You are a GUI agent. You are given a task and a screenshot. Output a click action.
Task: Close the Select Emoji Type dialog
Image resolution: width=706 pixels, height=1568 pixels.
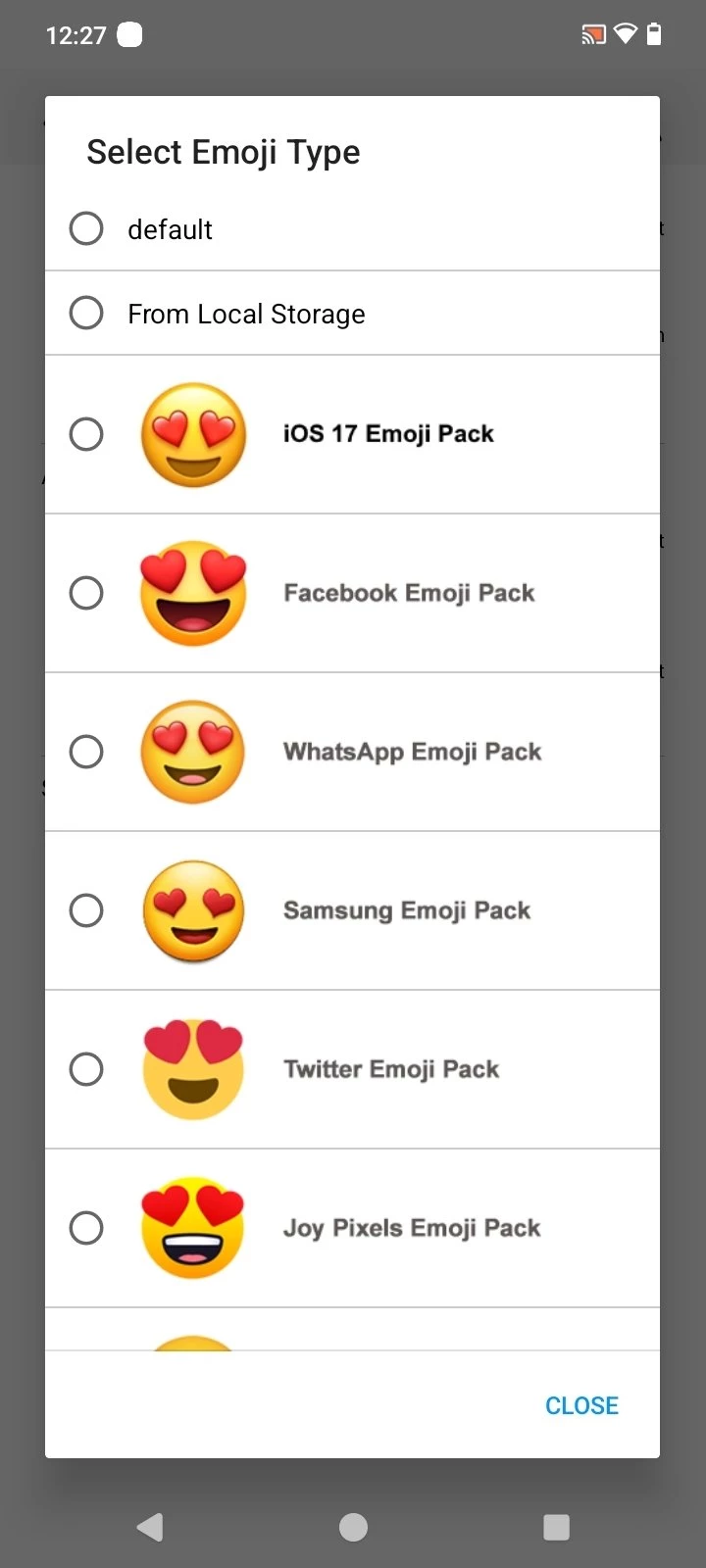pos(581,1405)
